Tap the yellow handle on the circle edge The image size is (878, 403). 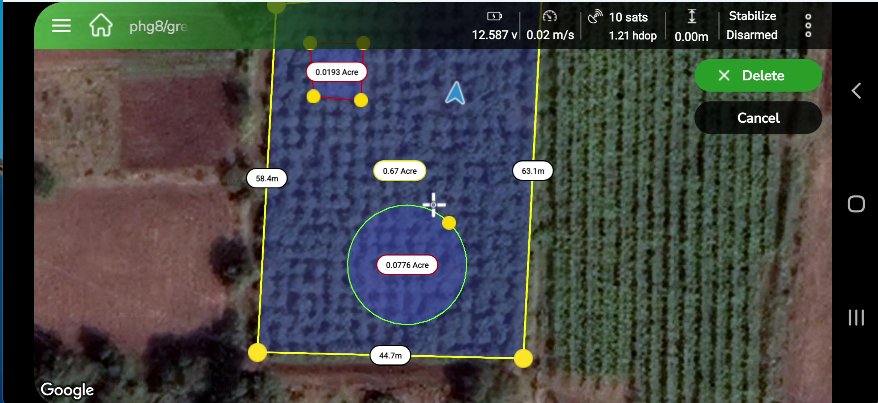[x=449, y=222]
